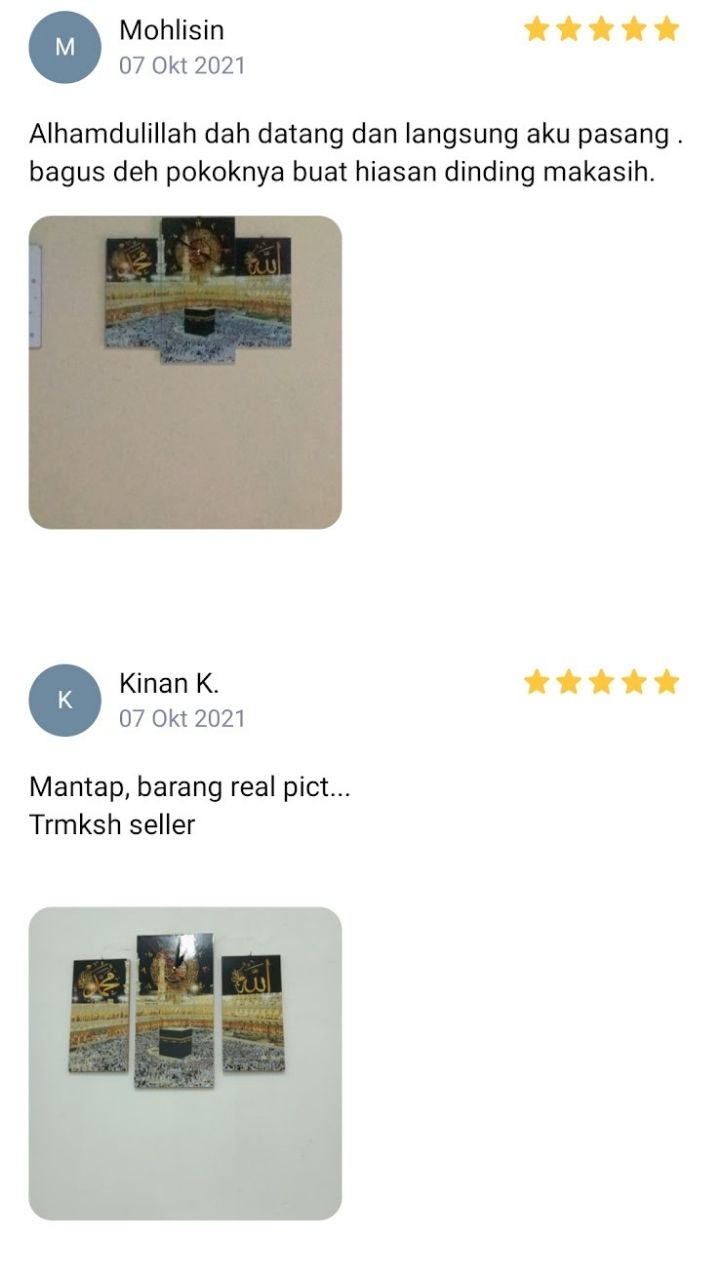Click the middle star of Mohlisin's review rating
Viewport: 720px width, 1280px height.
(x=599, y=30)
